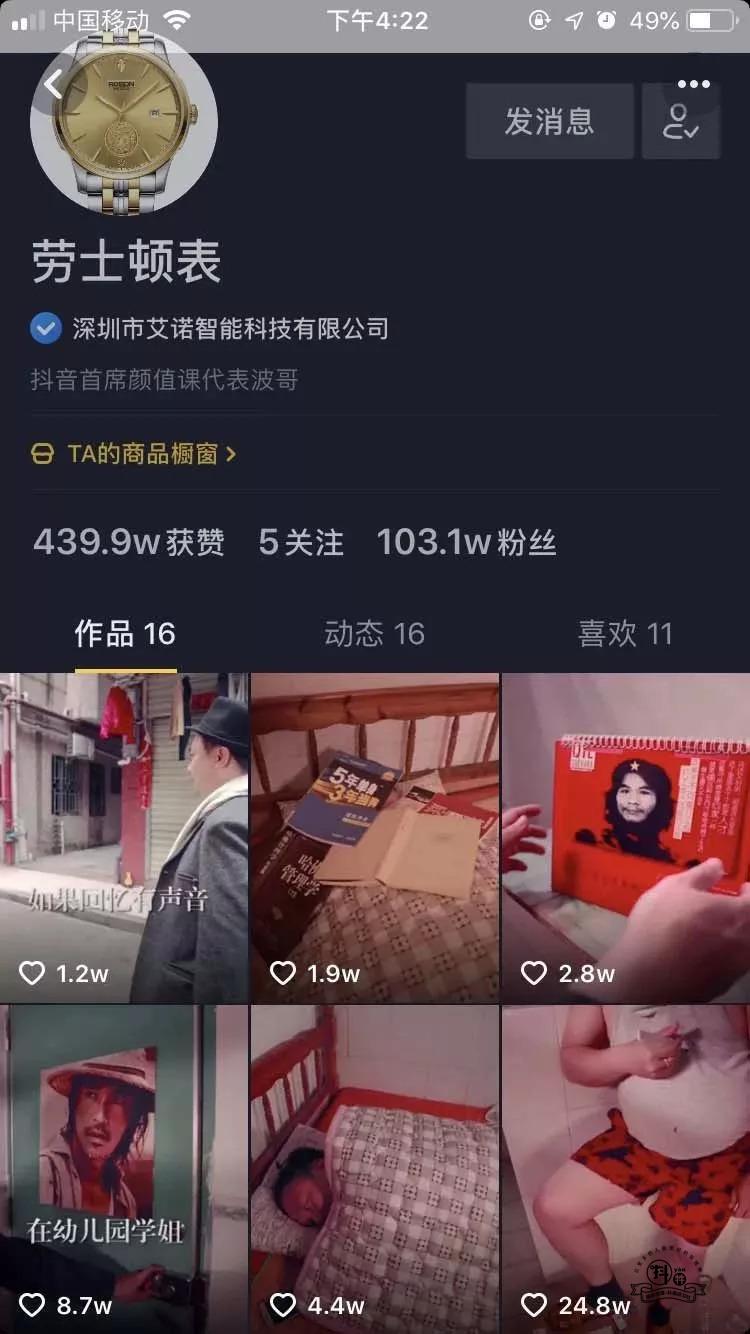This screenshot has width=750, height=1334.
Task: Open the video captioned 在幼儿园学姐
Action: coord(124,1170)
